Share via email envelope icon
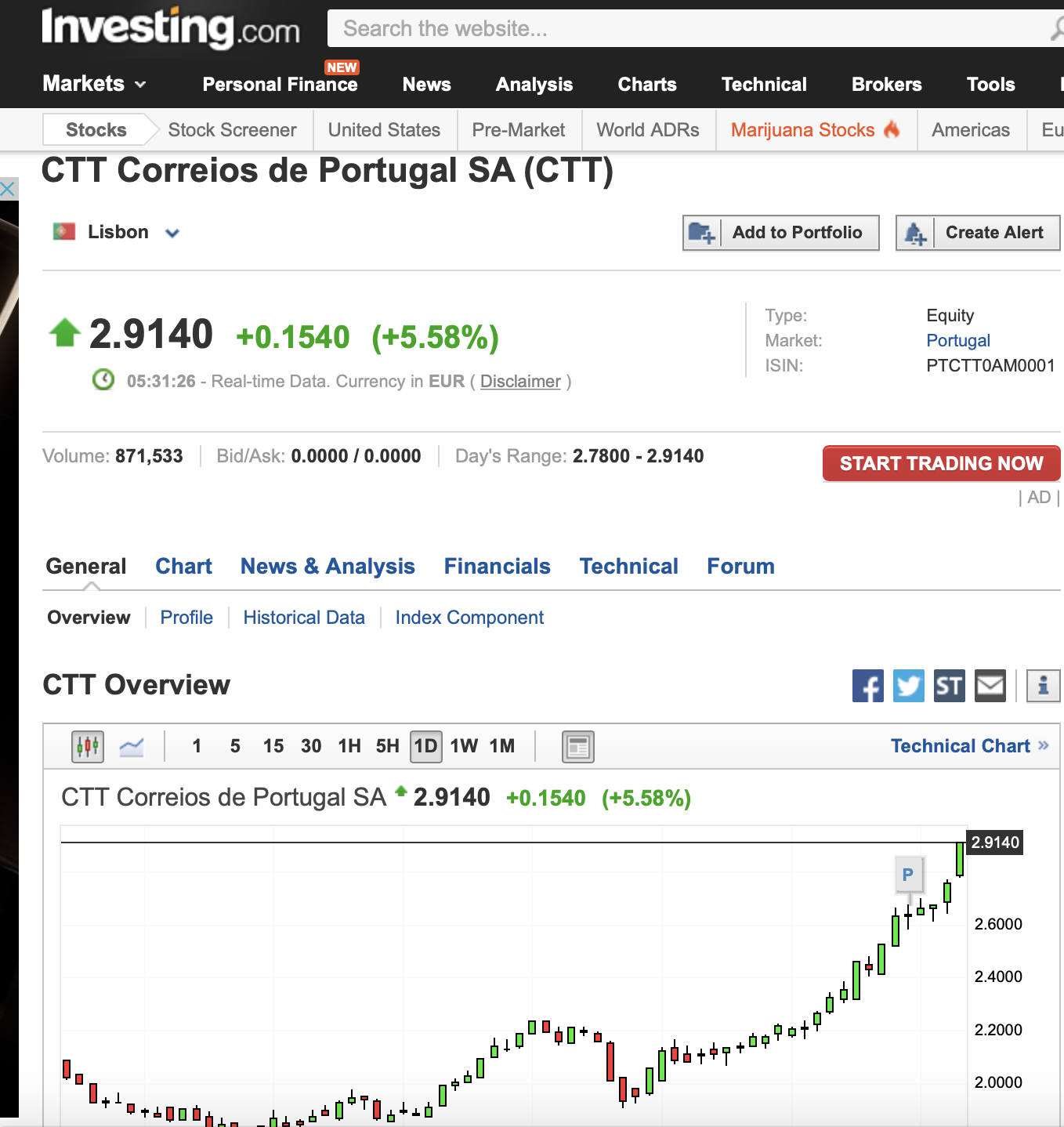This screenshot has width=1064, height=1127. 990,687
